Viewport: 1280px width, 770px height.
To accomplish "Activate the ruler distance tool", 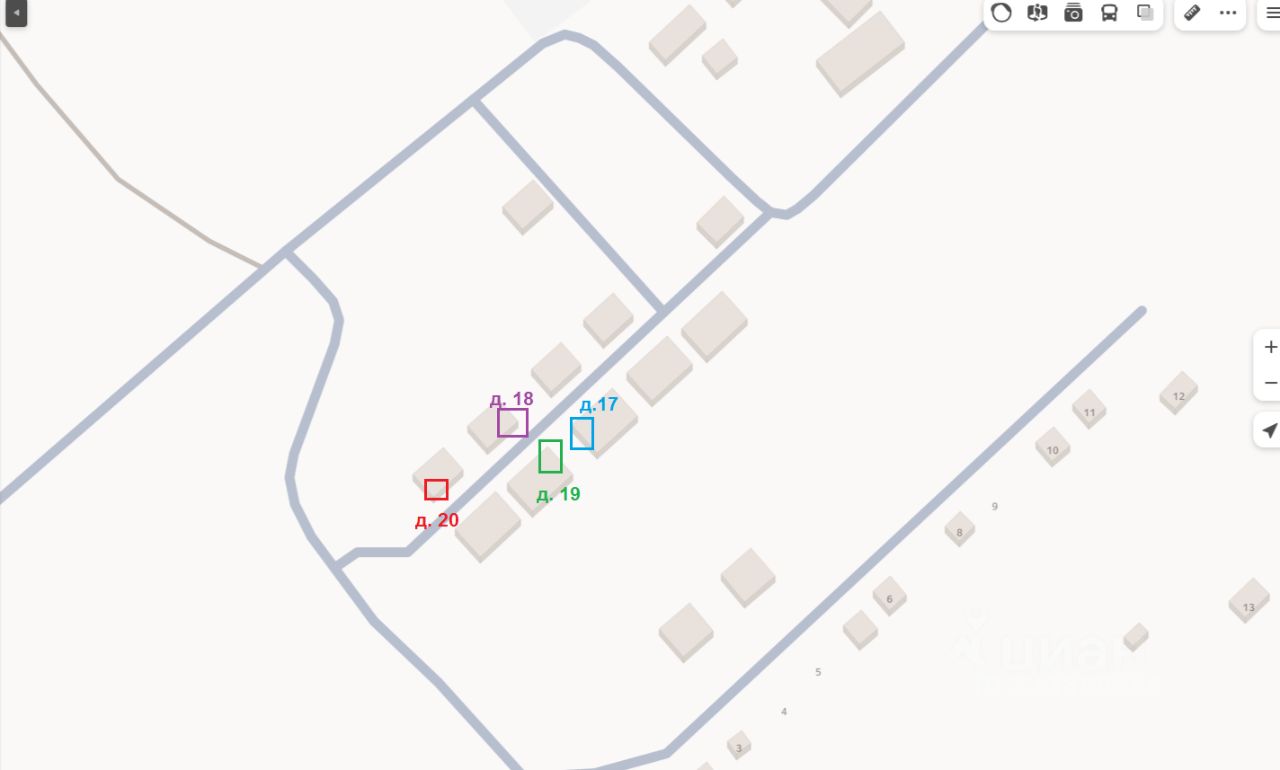I will click(1192, 13).
